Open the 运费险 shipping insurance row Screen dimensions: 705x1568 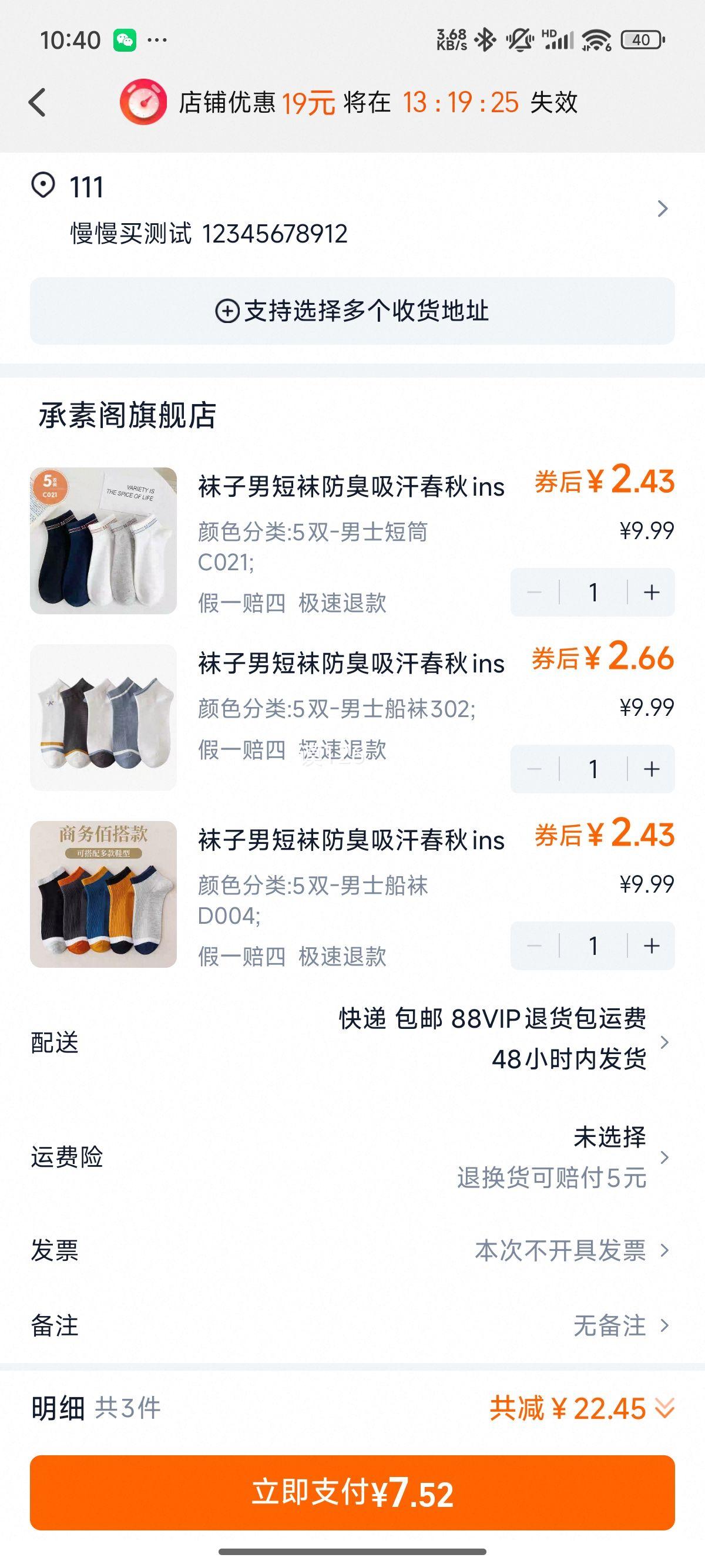tap(352, 1157)
